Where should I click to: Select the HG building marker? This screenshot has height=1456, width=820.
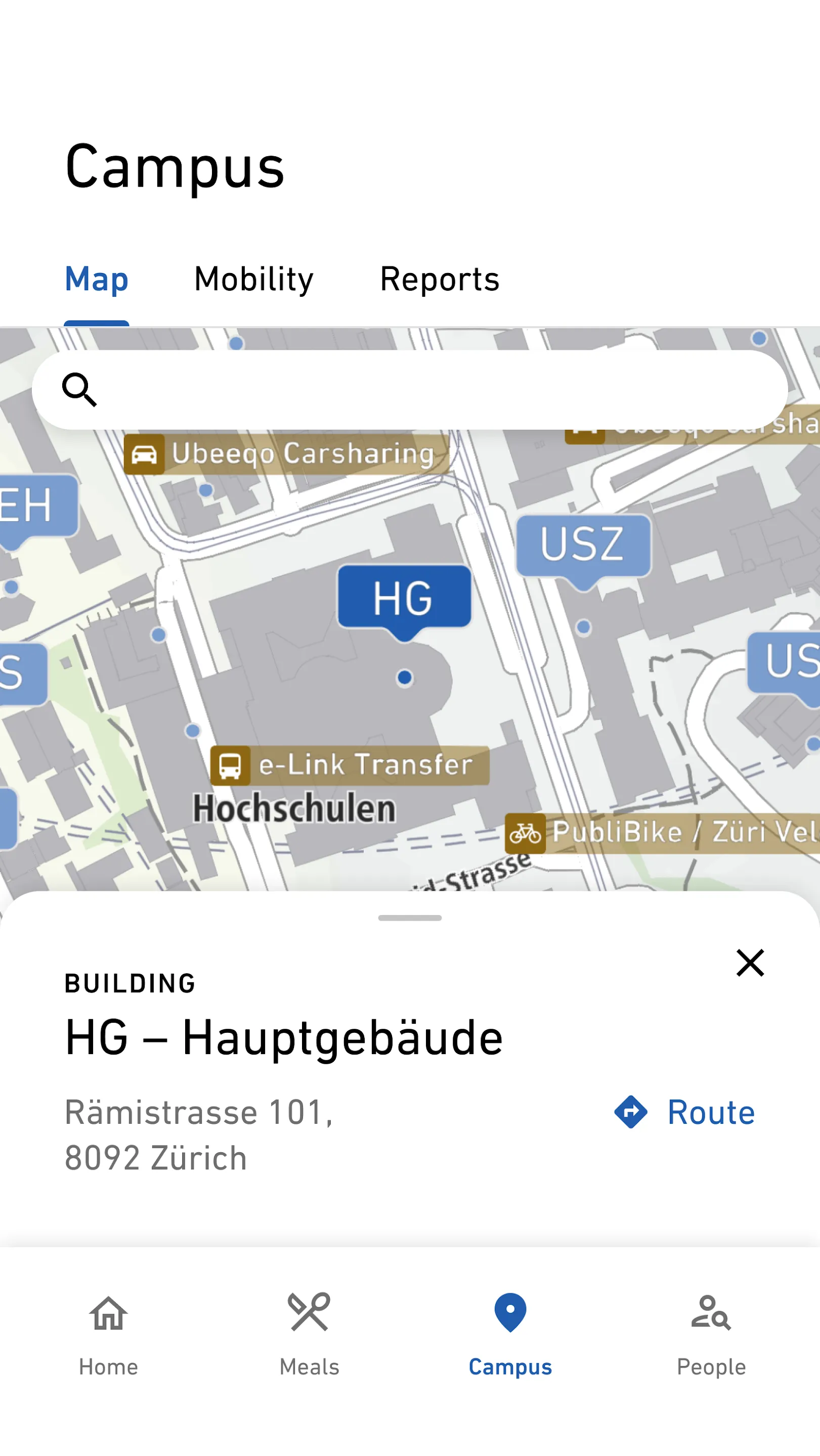pyautogui.click(x=404, y=598)
